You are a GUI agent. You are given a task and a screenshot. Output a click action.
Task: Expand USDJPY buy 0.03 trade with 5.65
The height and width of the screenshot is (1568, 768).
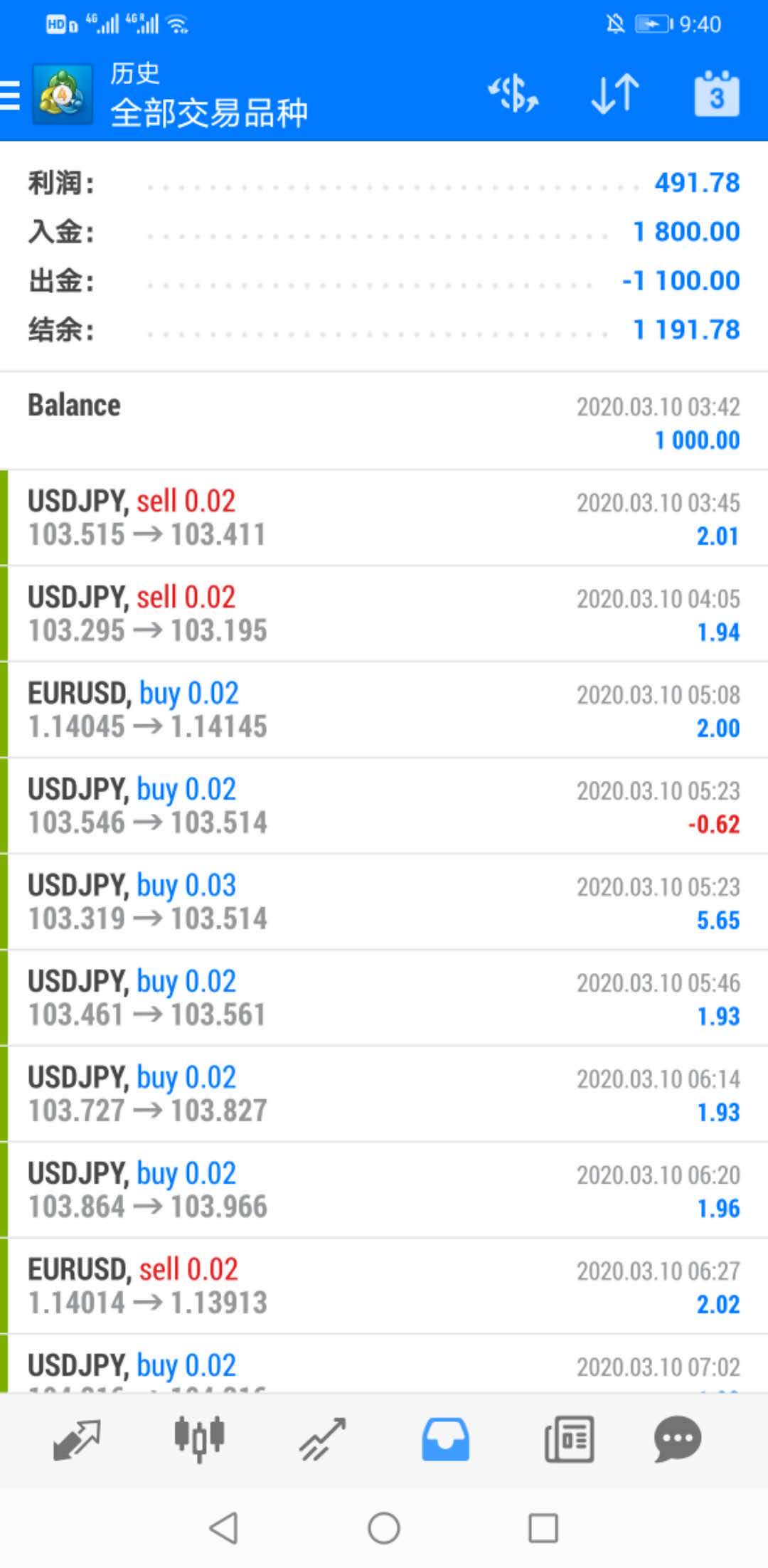coord(384,902)
